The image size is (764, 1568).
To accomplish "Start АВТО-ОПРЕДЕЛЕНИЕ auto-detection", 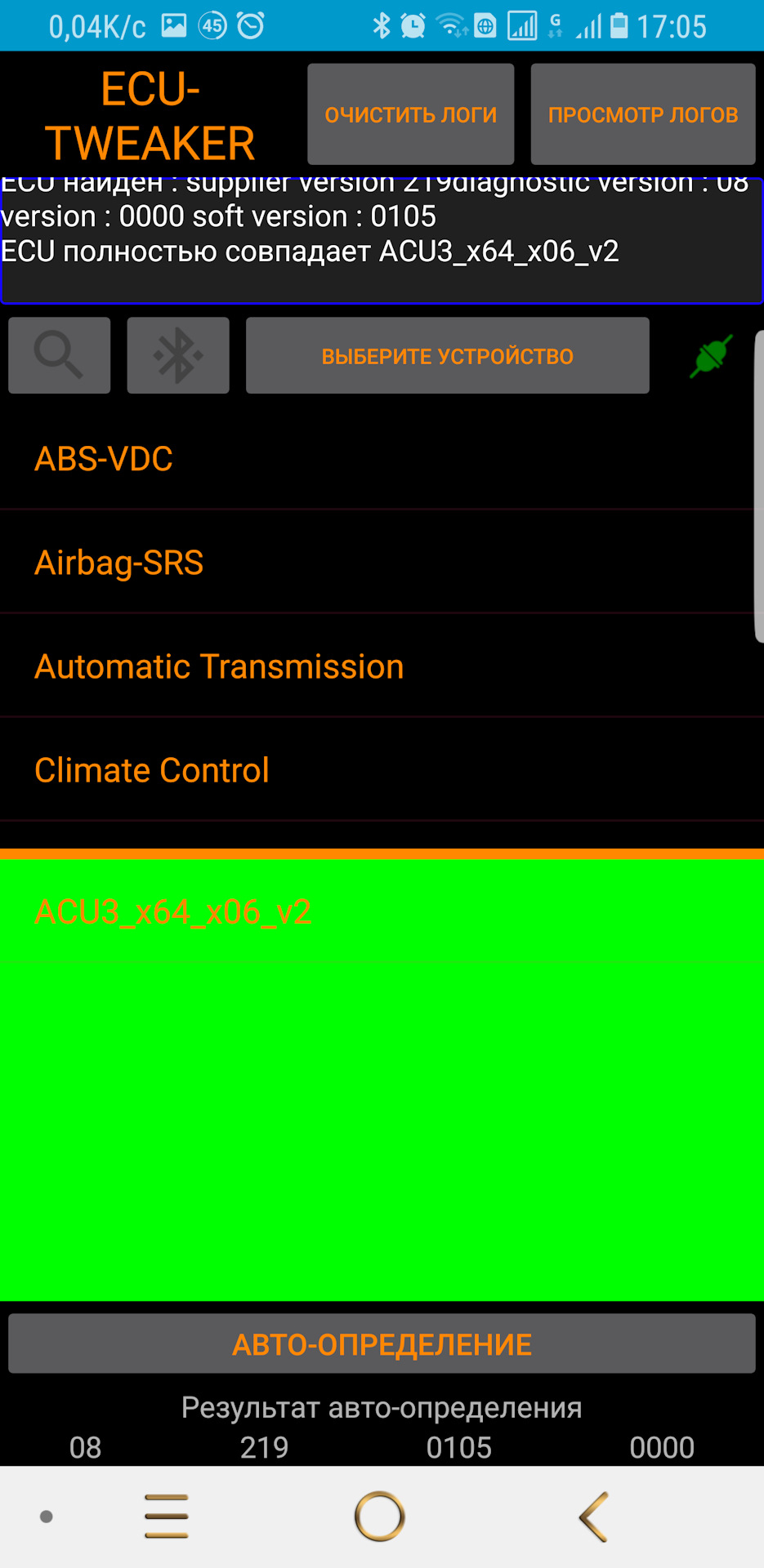I will [x=382, y=1344].
